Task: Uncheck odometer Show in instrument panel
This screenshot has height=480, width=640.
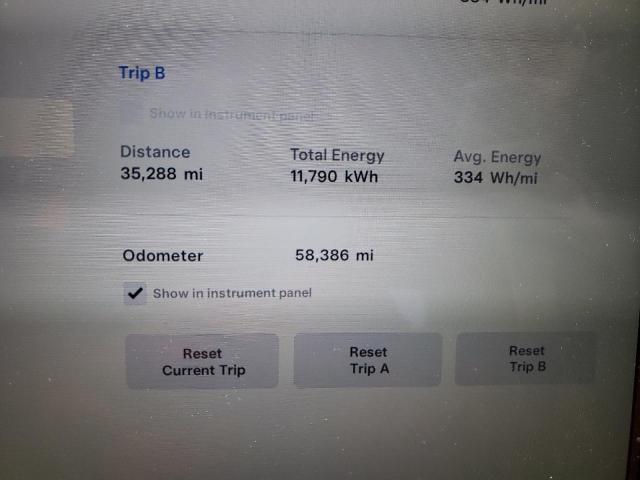Action: [134, 294]
